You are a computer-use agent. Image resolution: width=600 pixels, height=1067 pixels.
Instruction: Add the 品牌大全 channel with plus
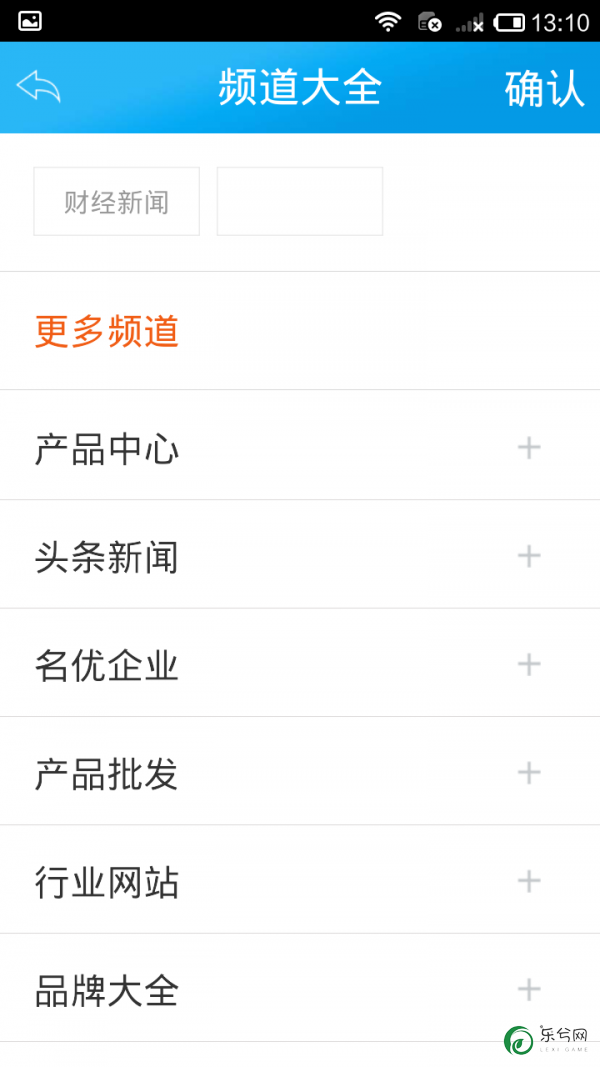pyautogui.click(x=529, y=989)
